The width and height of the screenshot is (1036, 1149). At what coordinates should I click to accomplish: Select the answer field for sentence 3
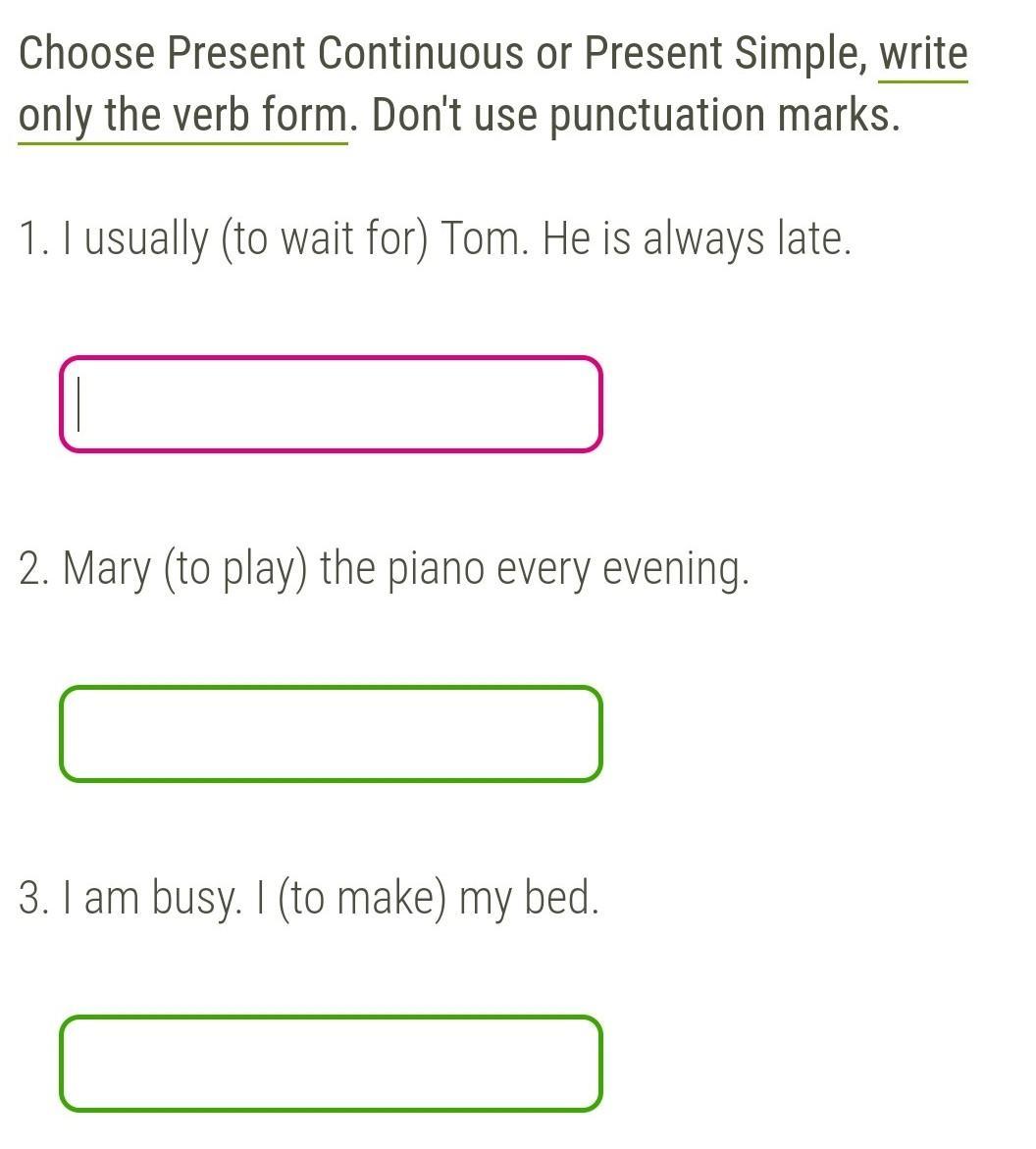tap(331, 1064)
